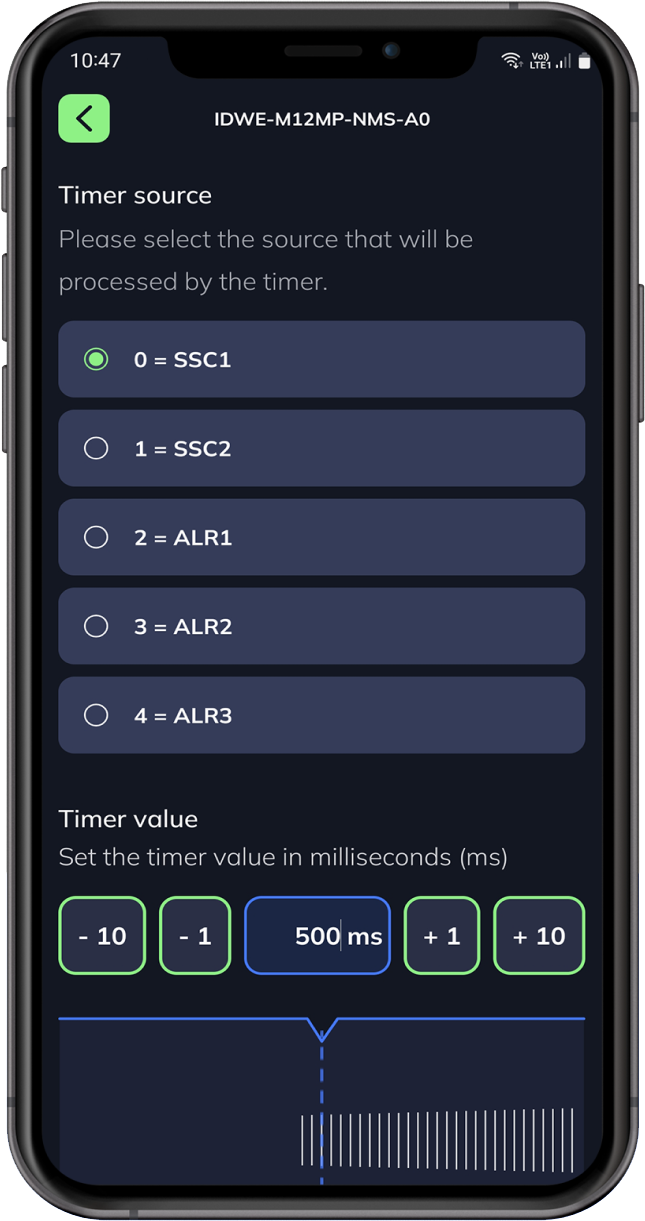645x1221 pixels.
Task: Pick the 2 = ALR1 option
Action: (x=321, y=537)
